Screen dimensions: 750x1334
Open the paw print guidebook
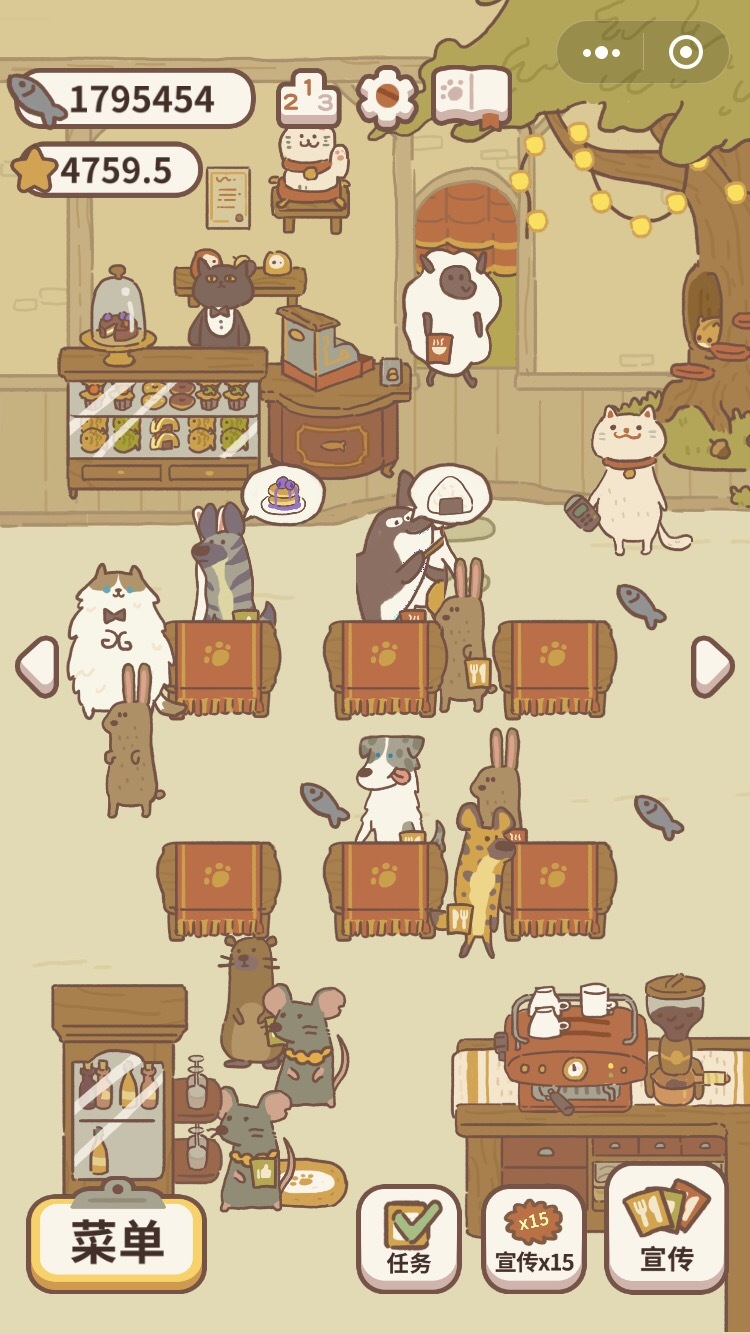click(472, 96)
